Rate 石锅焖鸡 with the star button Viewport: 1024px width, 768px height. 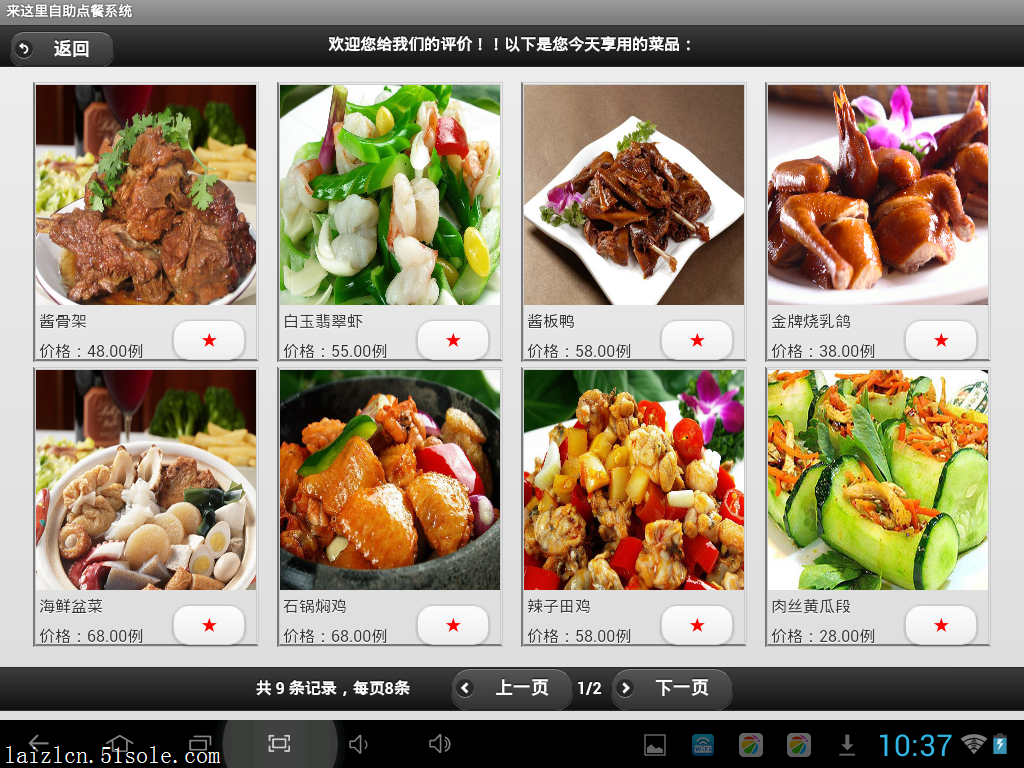click(x=453, y=625)
